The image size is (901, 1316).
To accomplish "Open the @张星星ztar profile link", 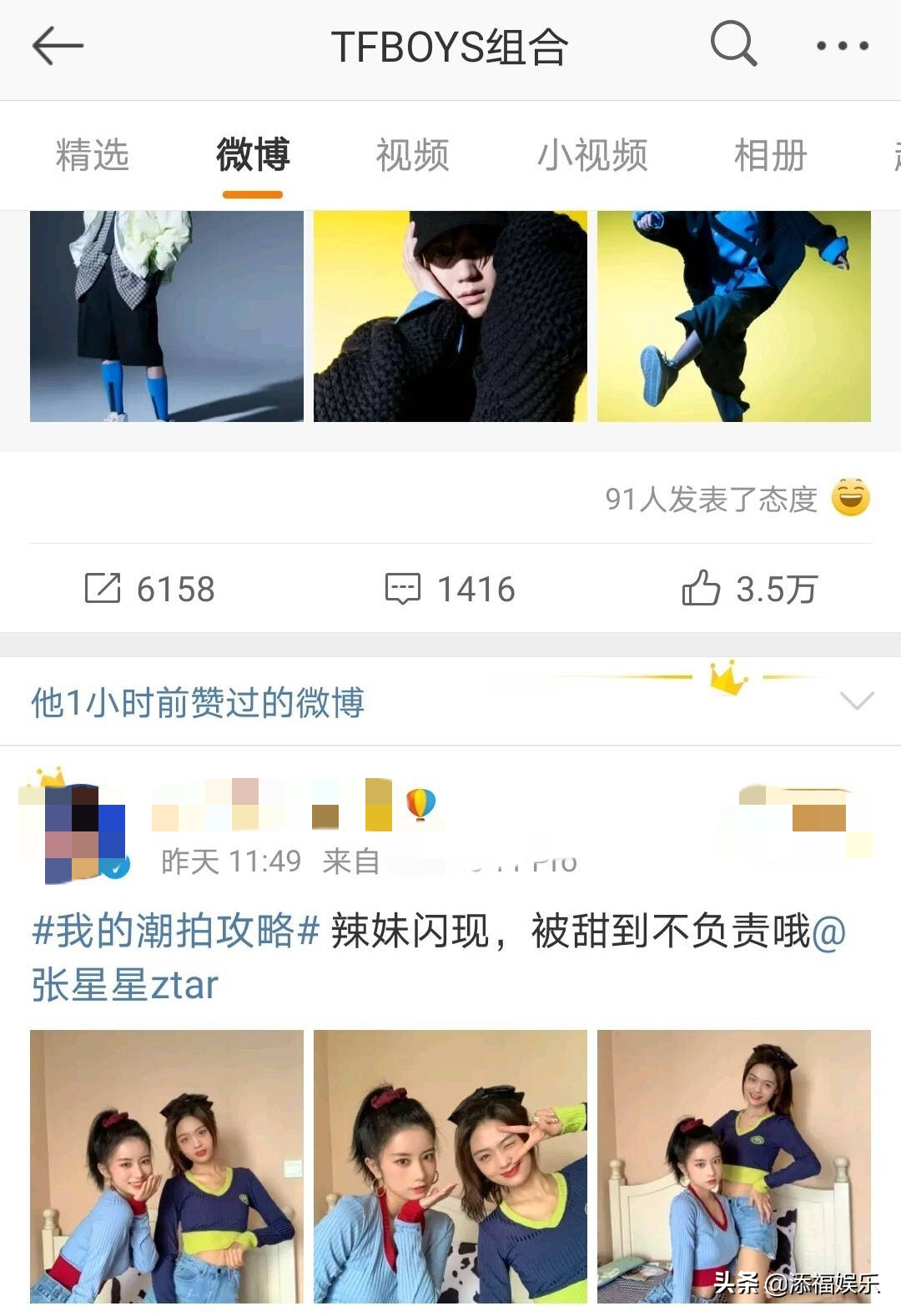I will click(125, 987).
